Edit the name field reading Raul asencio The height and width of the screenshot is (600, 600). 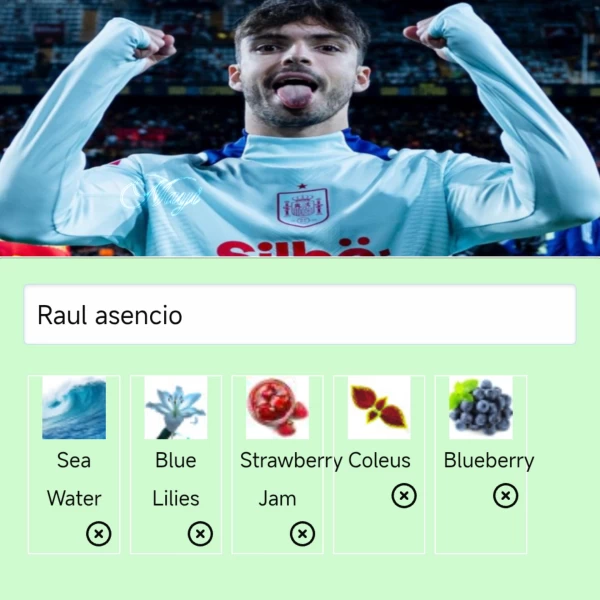point(300,316)
